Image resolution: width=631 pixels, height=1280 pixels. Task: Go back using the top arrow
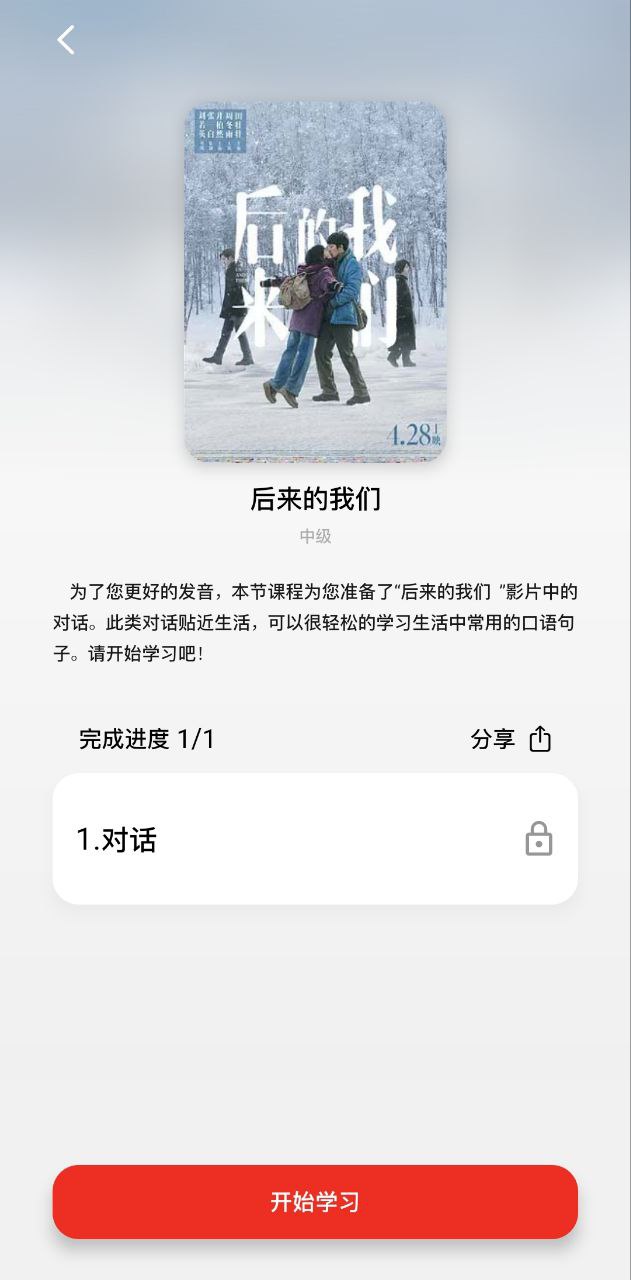click(x=66, y=40)
